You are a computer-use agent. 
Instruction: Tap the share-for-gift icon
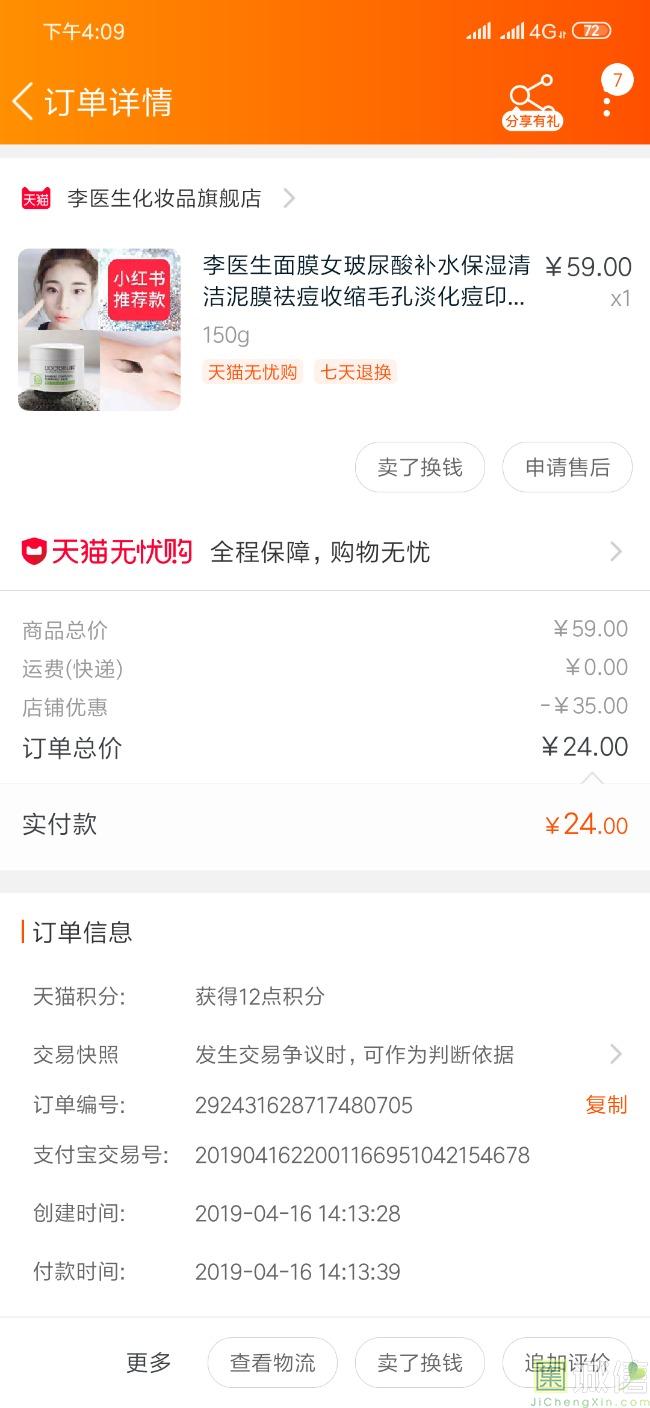[531, 103]
